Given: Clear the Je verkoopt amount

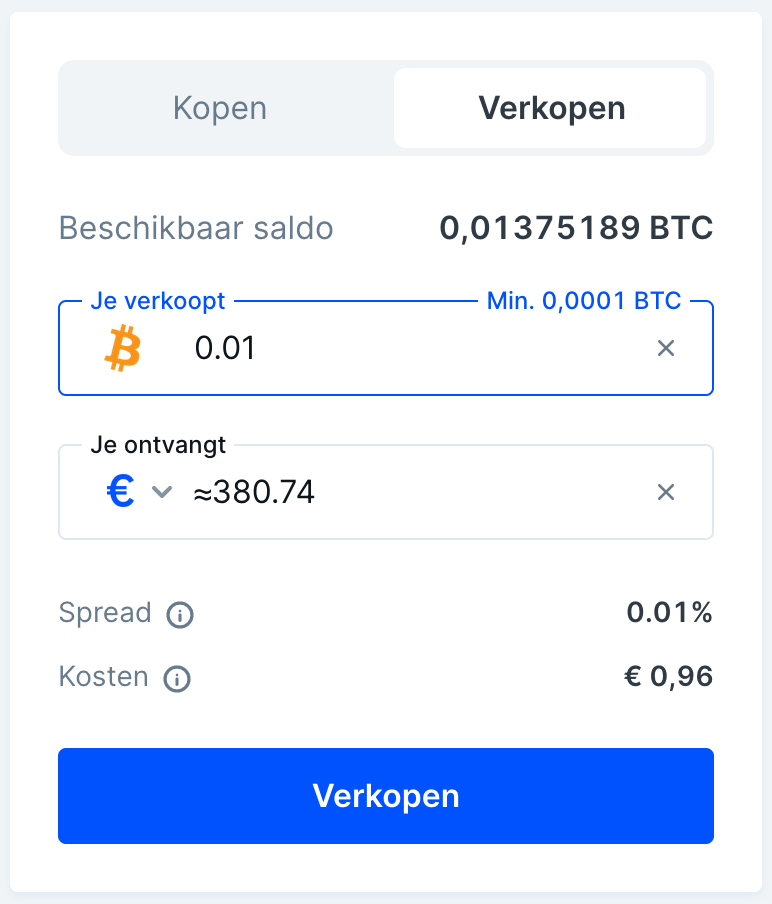Looking at the screenshot, I should (x=666, y=348).
